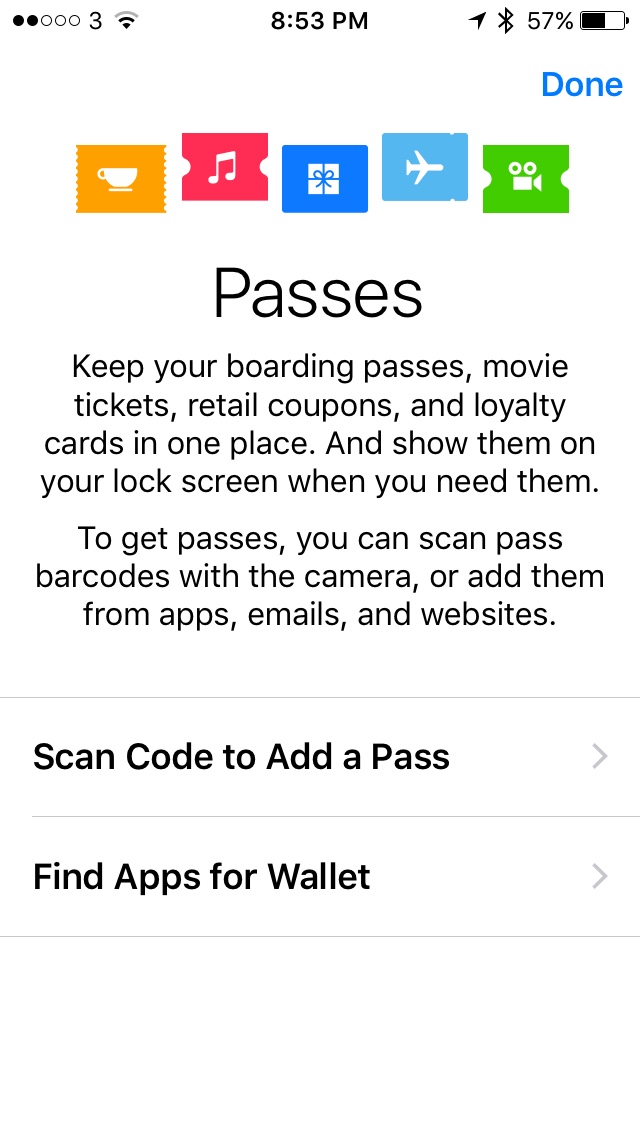
Task: Open Find Apps for Wallet
Action: pyautogui.click(x=320, y=877)
